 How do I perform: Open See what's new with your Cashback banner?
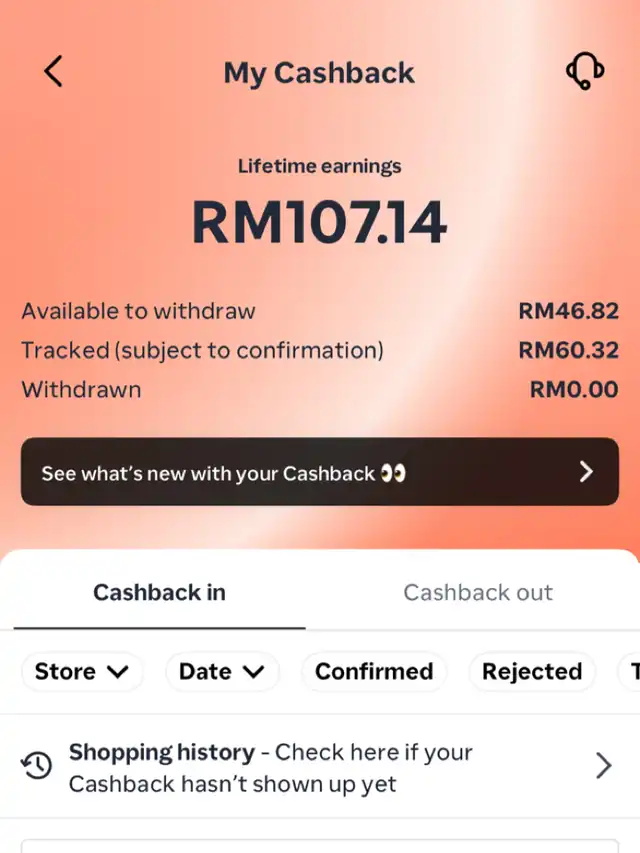click(319, 472)
